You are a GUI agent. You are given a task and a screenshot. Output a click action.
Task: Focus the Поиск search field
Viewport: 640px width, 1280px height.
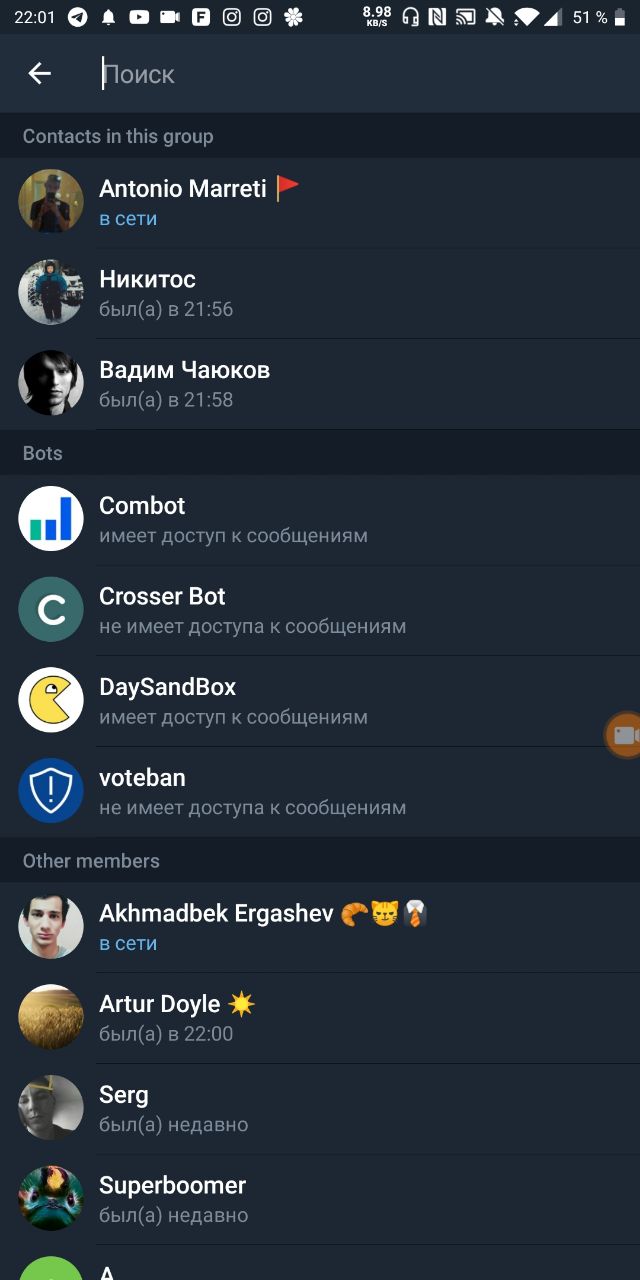(x=350, y=74)
